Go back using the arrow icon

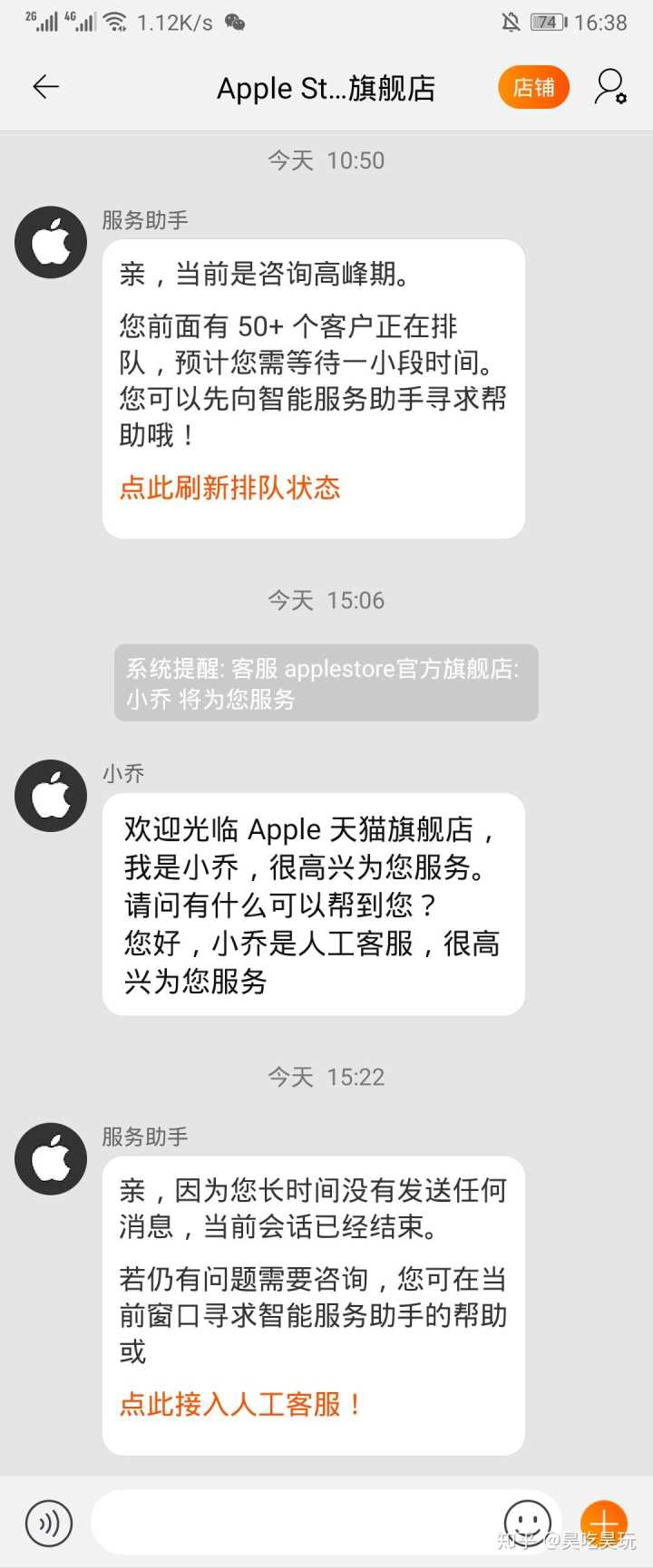[45, 87]
